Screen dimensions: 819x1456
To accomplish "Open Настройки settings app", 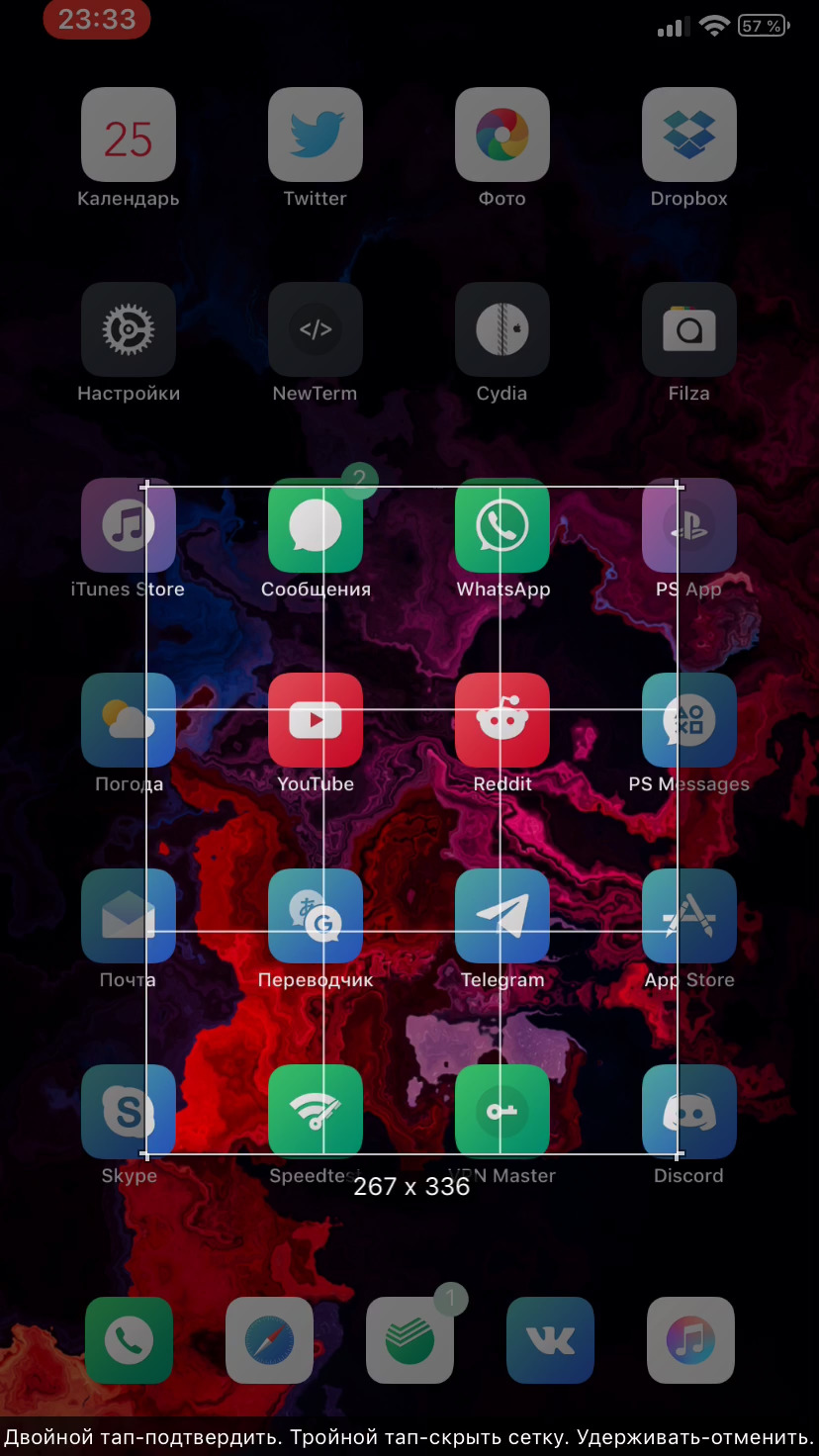I will (x=129, y=329).
